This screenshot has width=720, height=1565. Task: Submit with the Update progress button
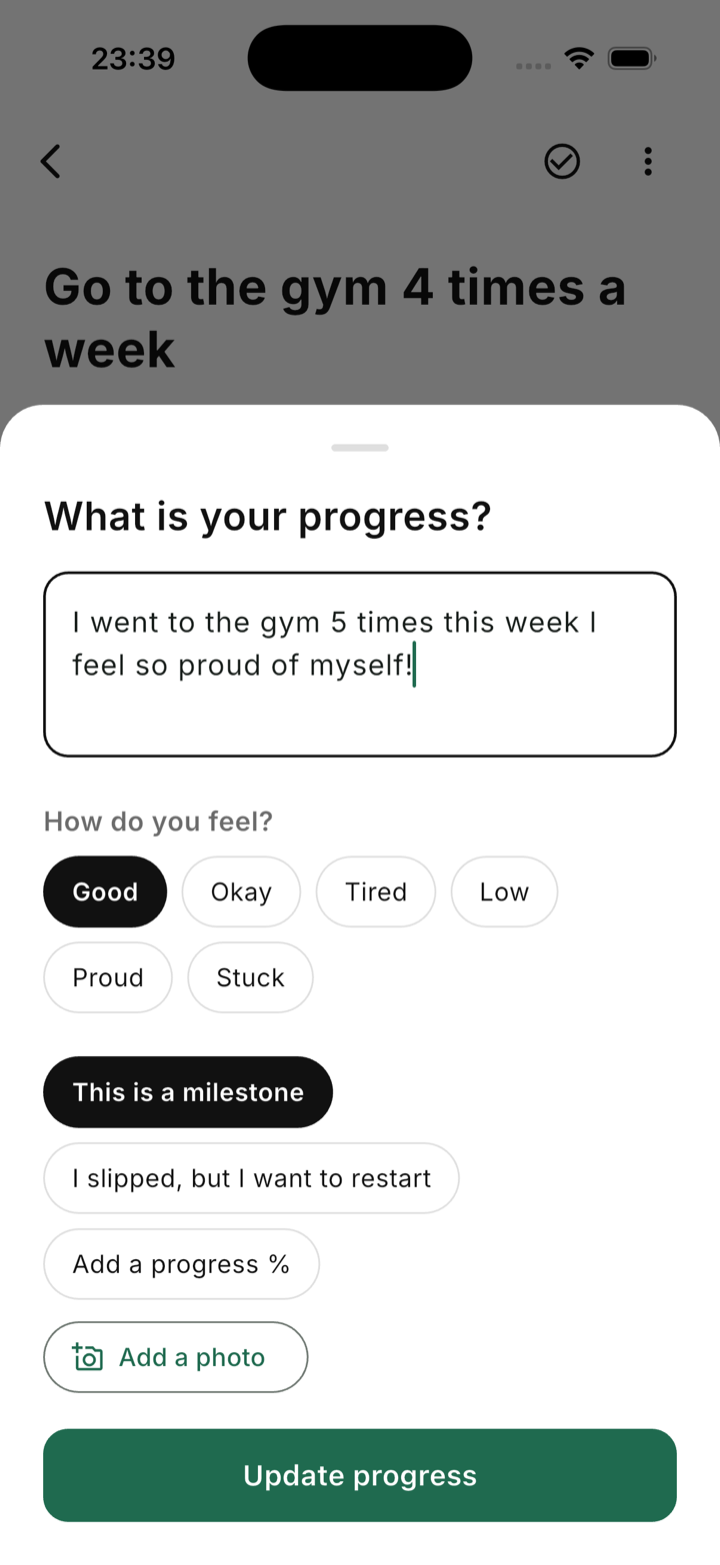click(x=360, y=1475)
